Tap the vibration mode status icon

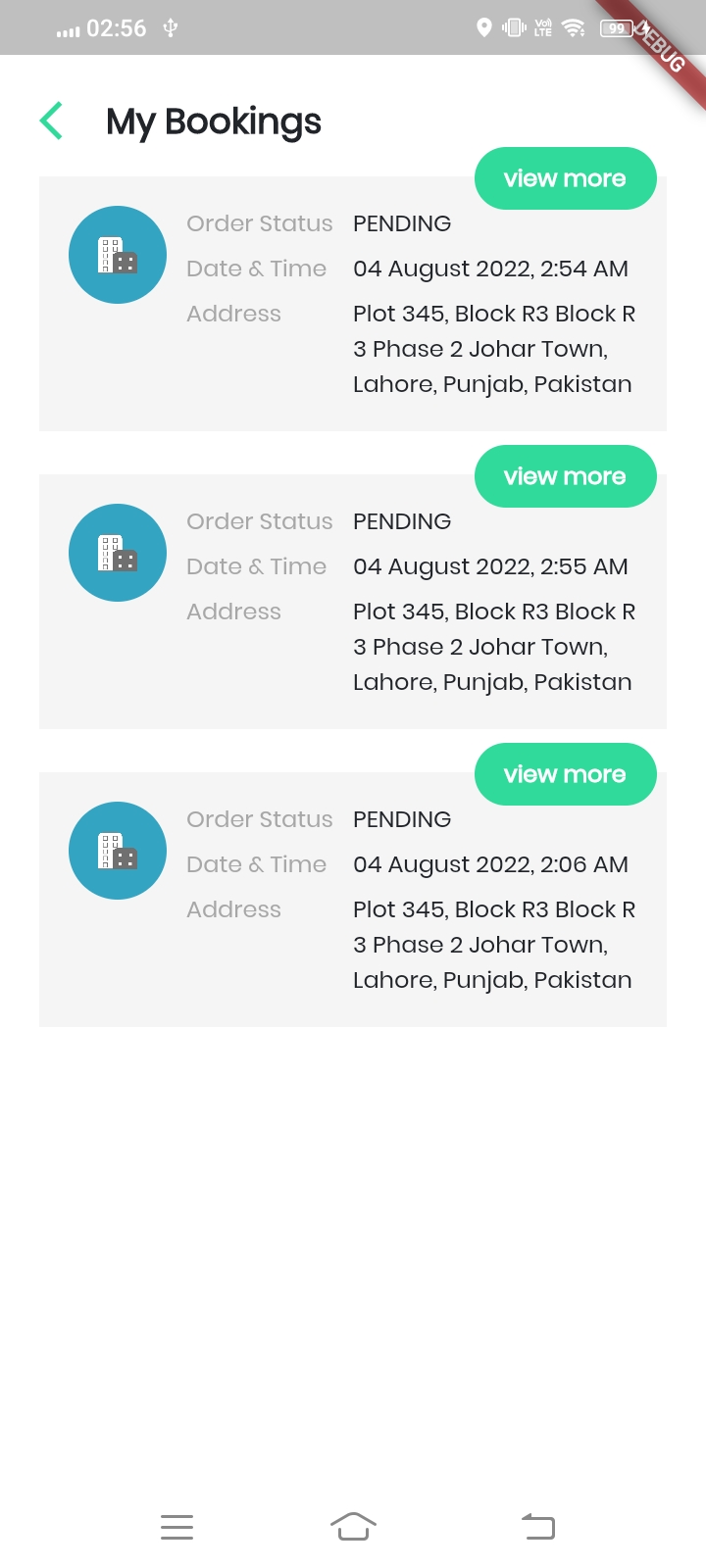[511, 27]
